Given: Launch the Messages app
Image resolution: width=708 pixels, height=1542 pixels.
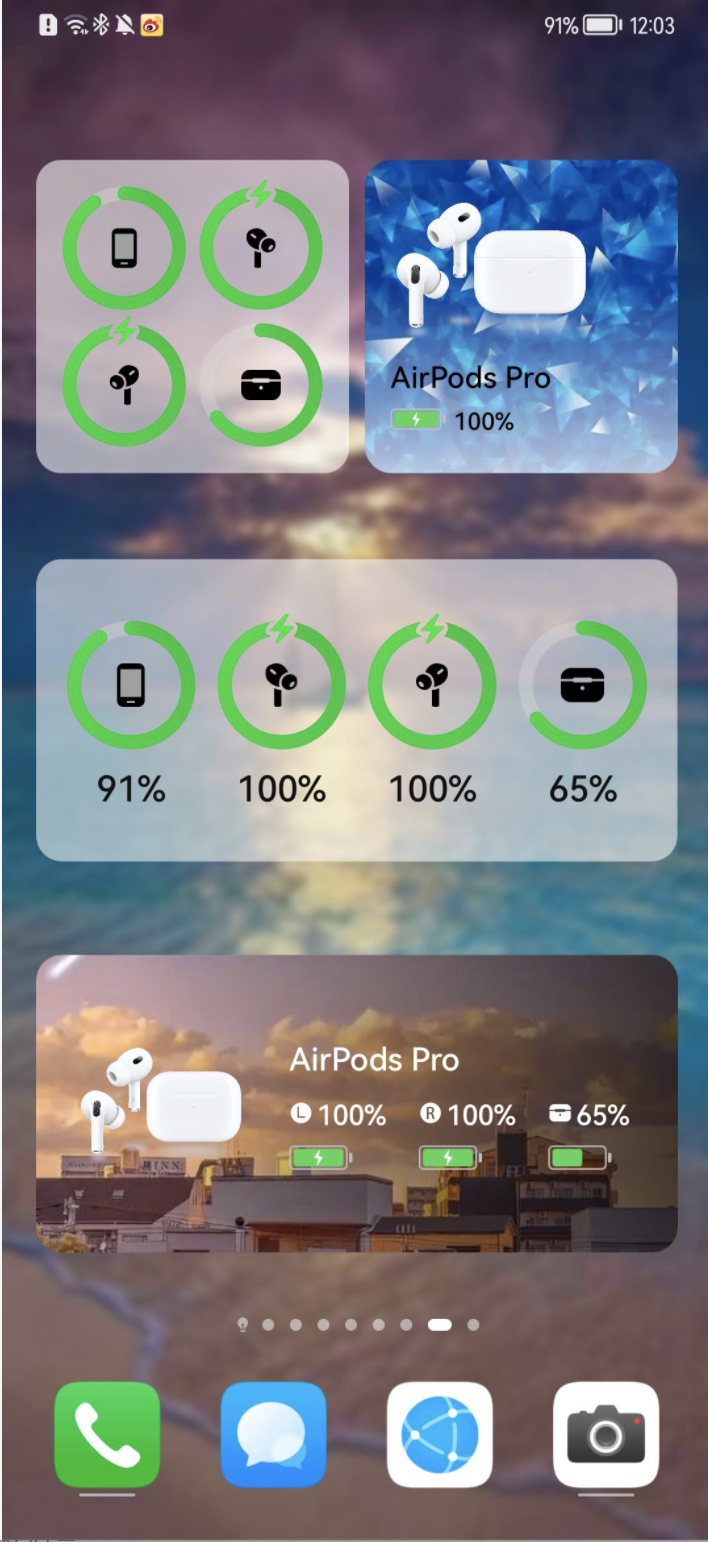Looking at the screenshot, I should click(x=273, y=1434).
